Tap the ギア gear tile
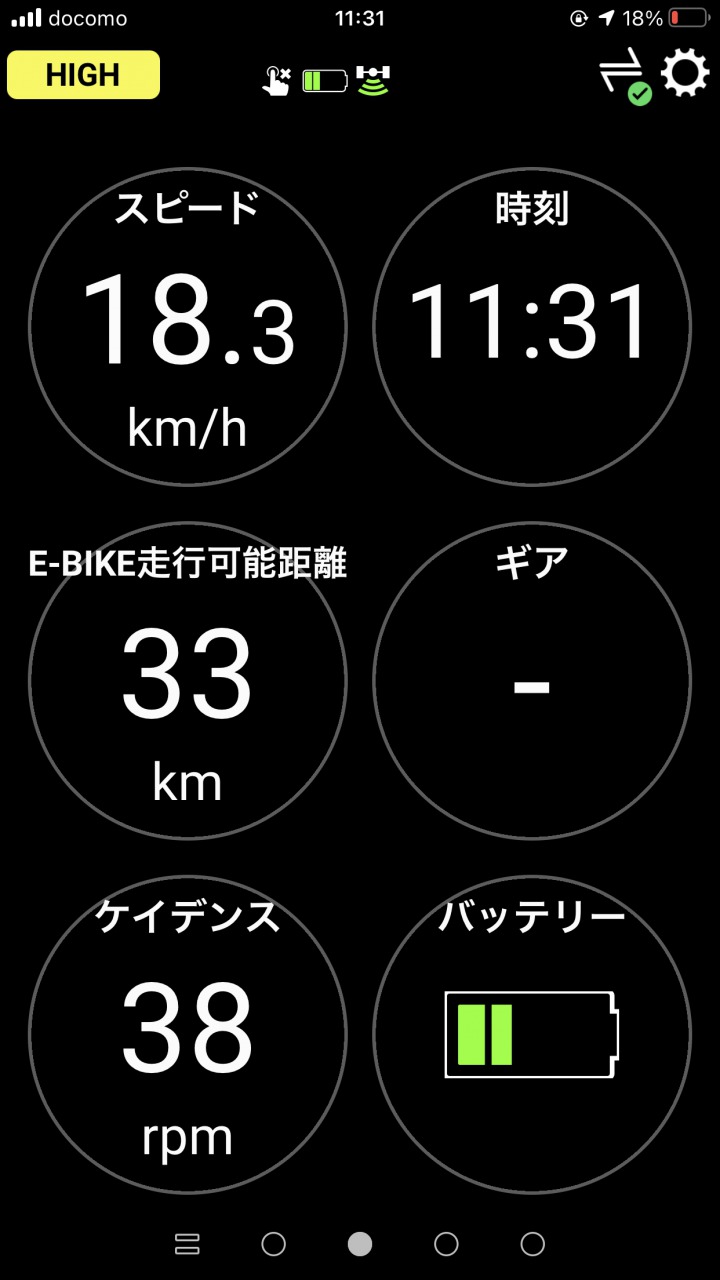 tap(532, 681)
